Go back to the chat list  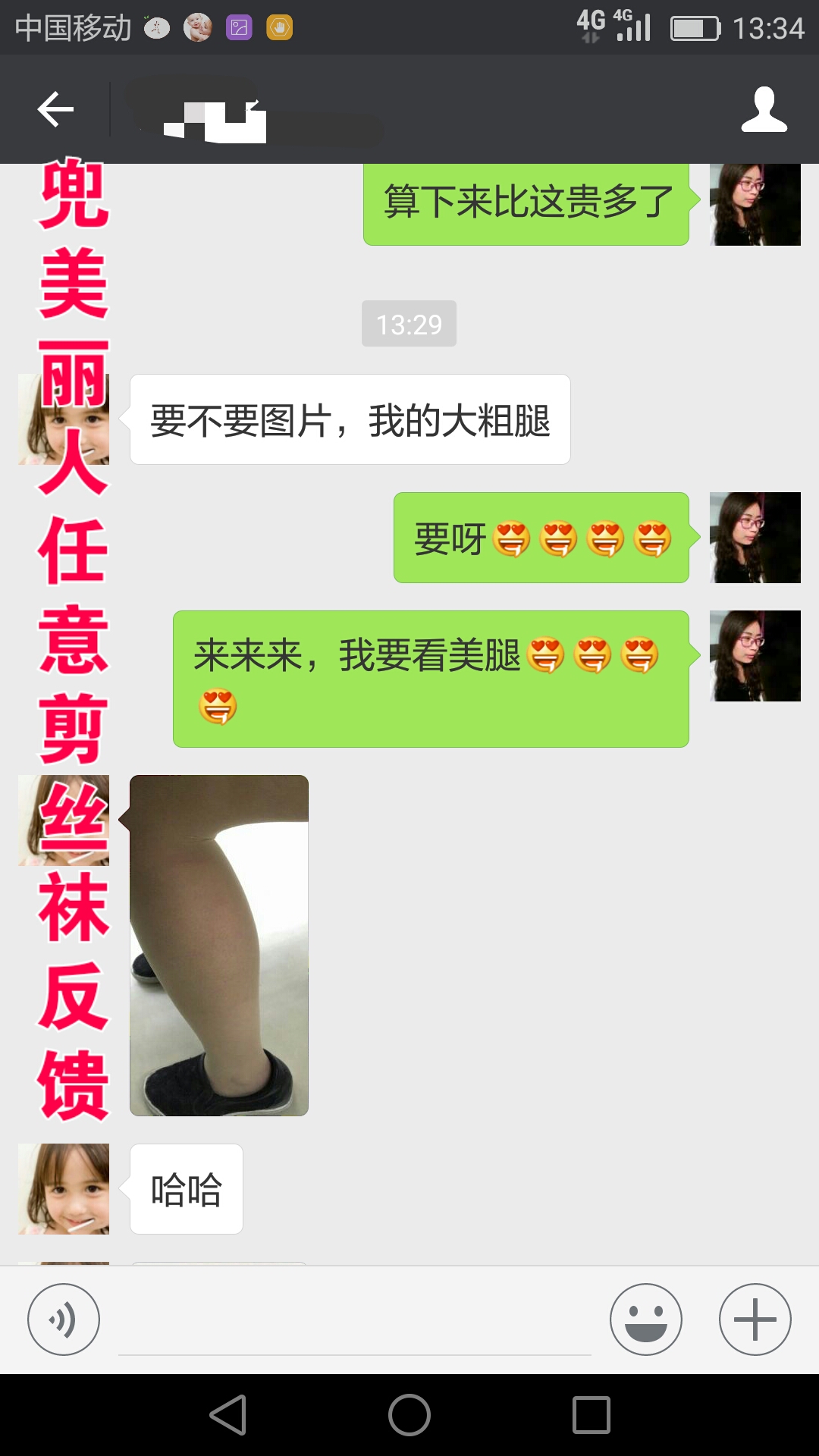(x=55, y=109)
